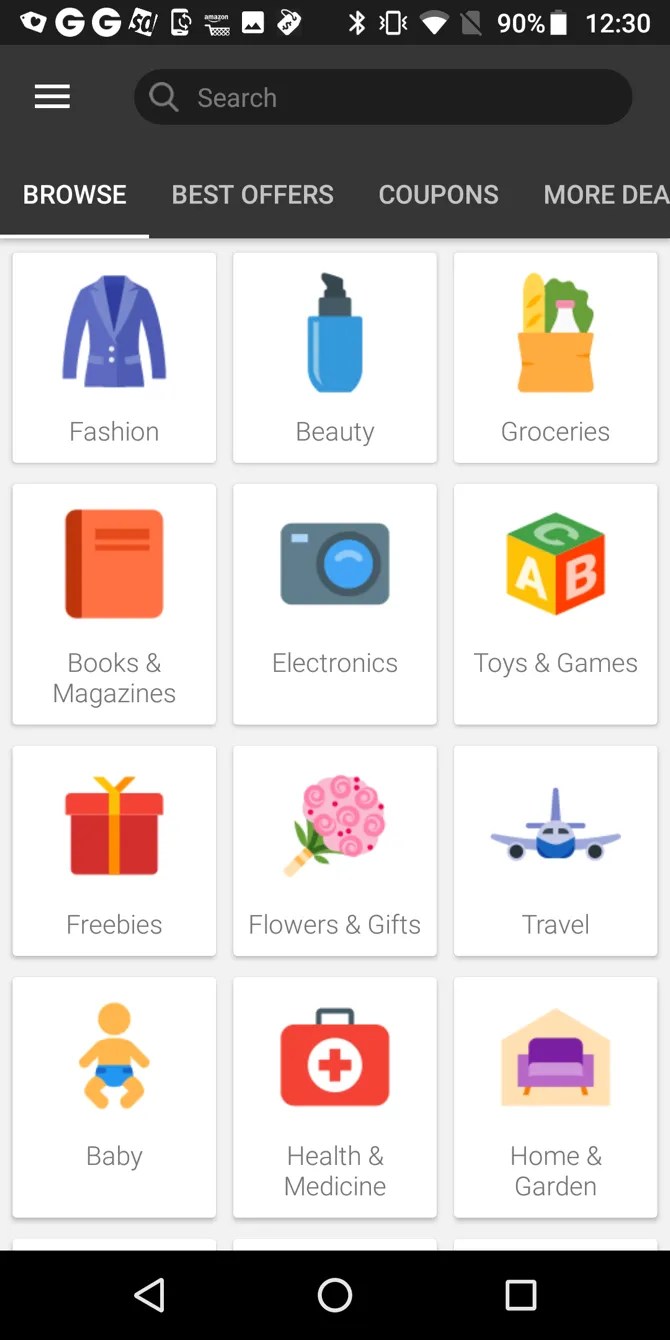Browse the Beauty category
670x1340 pixels.
335,357
